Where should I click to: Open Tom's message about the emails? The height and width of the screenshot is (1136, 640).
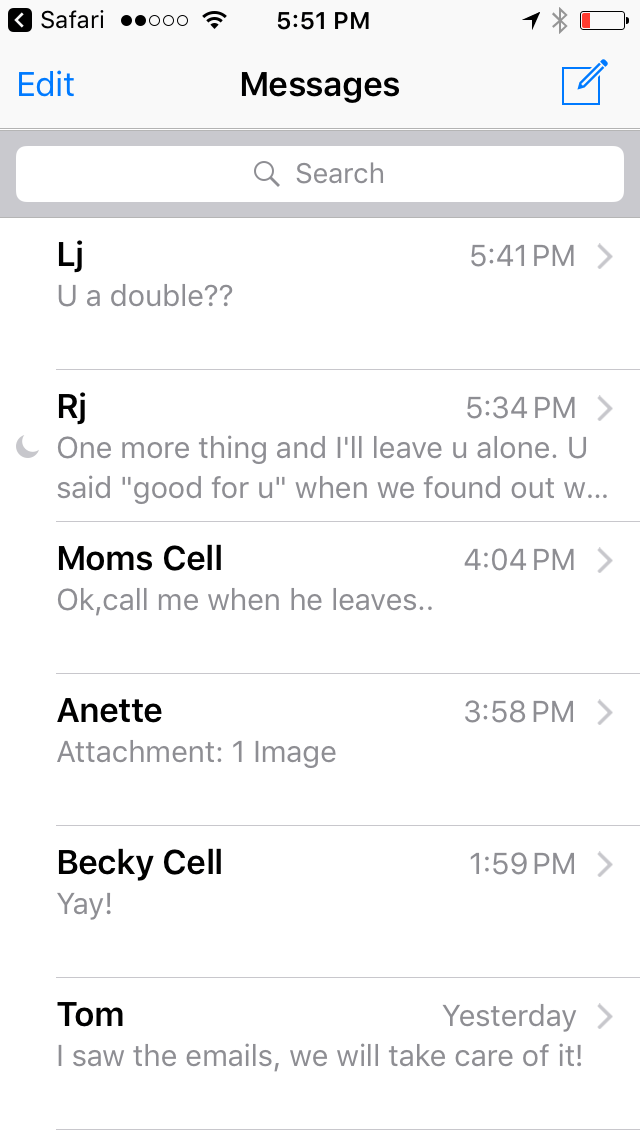(x=320, y=1036)
